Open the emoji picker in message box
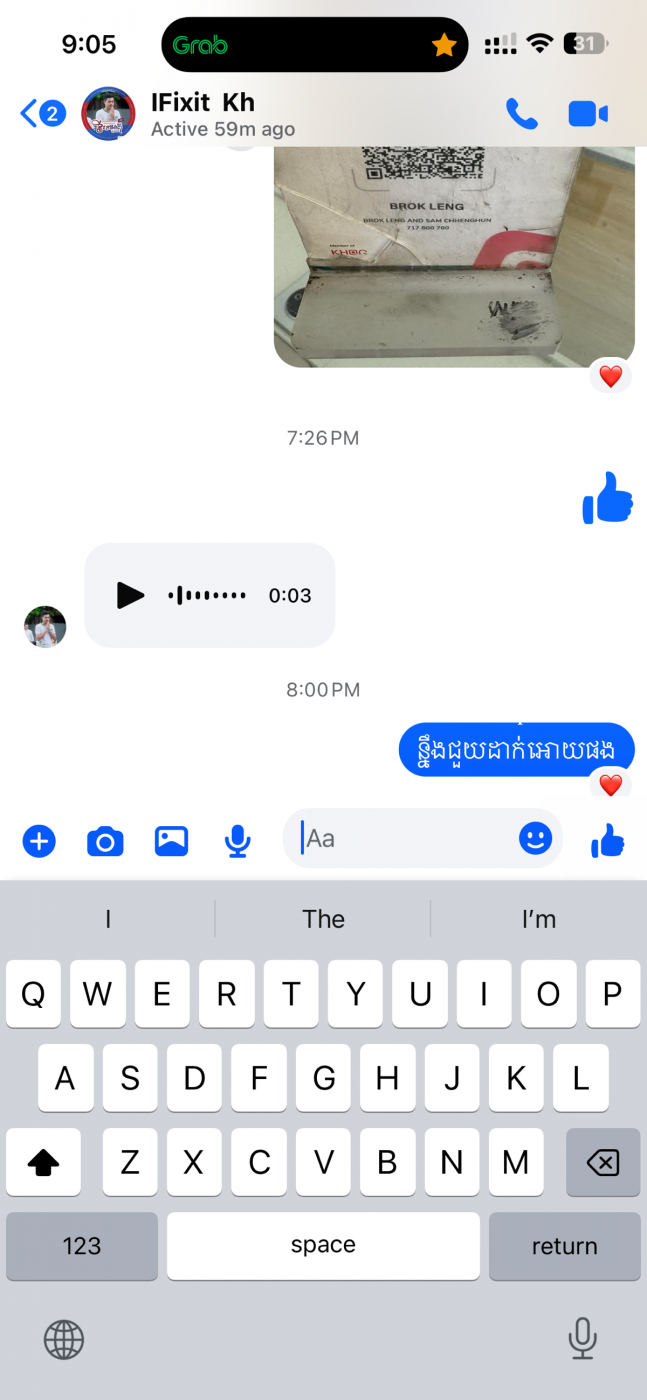The height and width of the screenshot is (1400, 647). tap(536, 838)
